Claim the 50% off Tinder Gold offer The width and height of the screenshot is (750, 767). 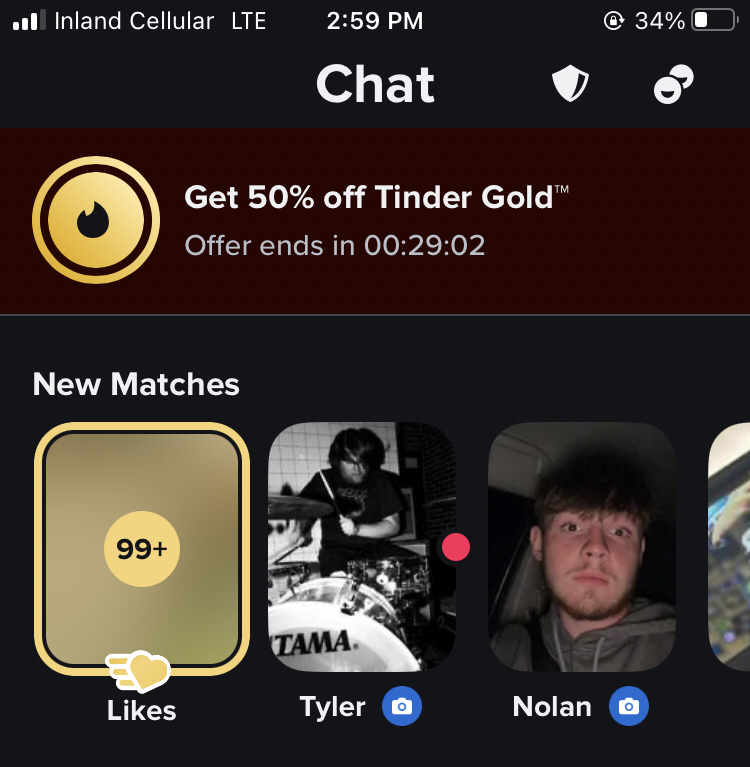(x=375, y=220)
